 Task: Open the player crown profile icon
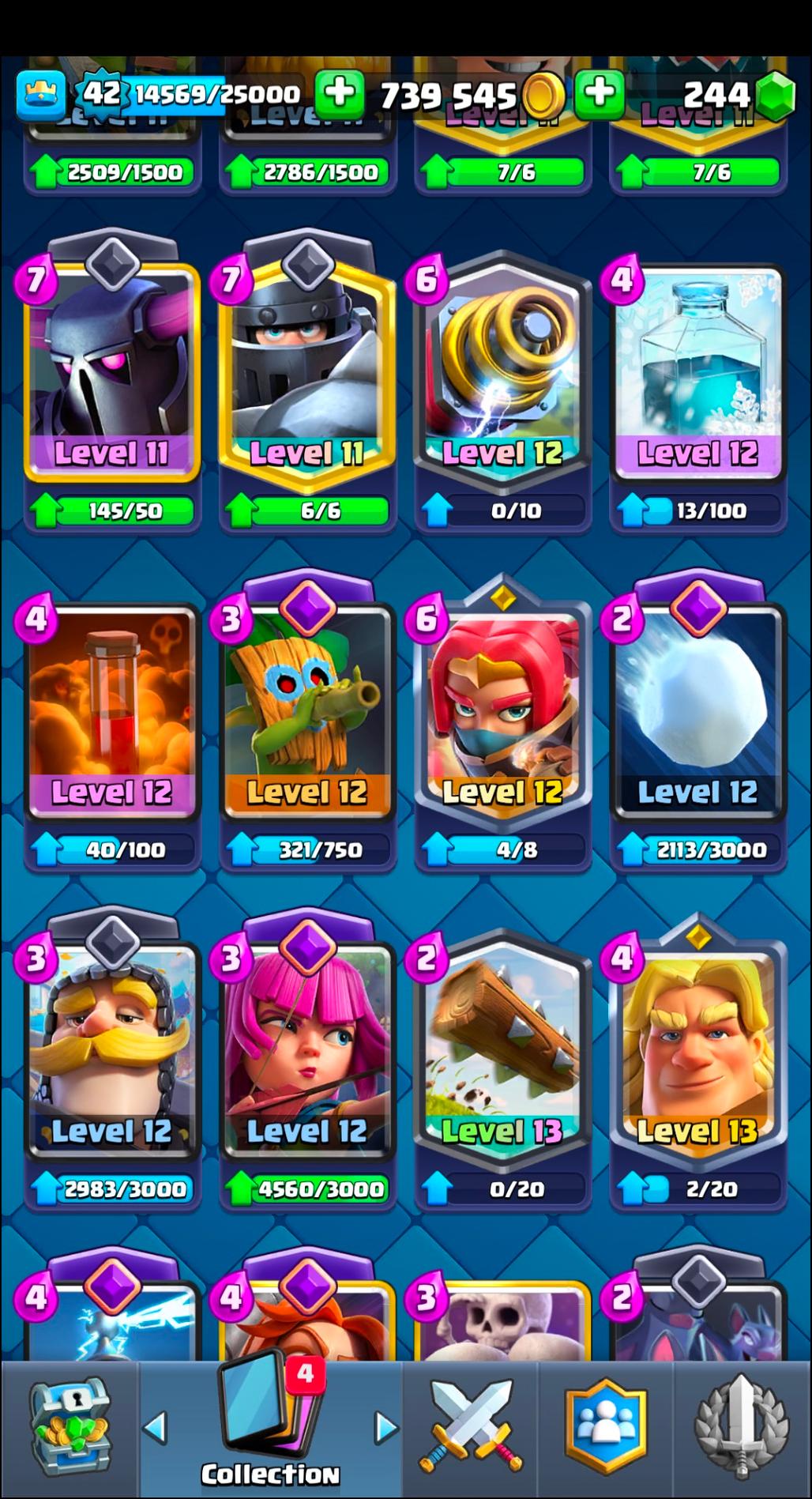pyautogui.click(x=39, y=94)
